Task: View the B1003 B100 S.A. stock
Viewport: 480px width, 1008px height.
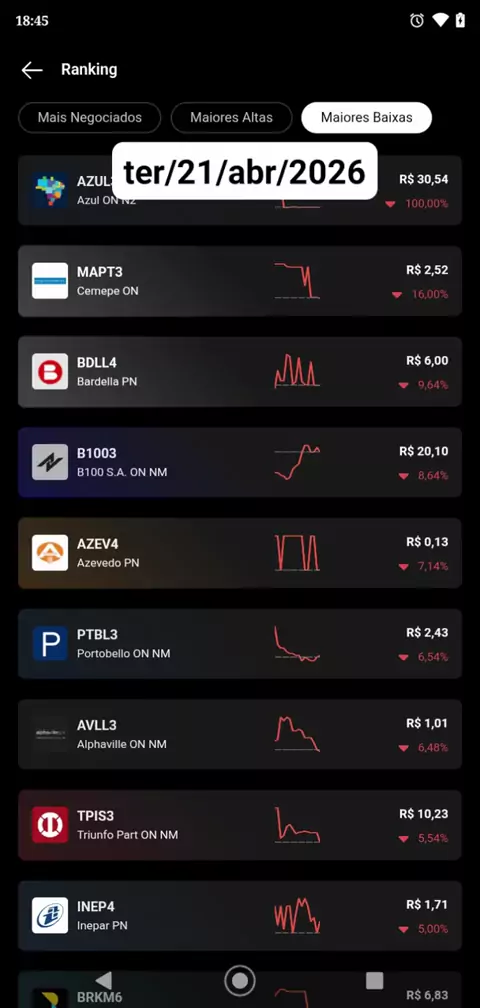Action: pyautogui.click(x=240, y=462)
